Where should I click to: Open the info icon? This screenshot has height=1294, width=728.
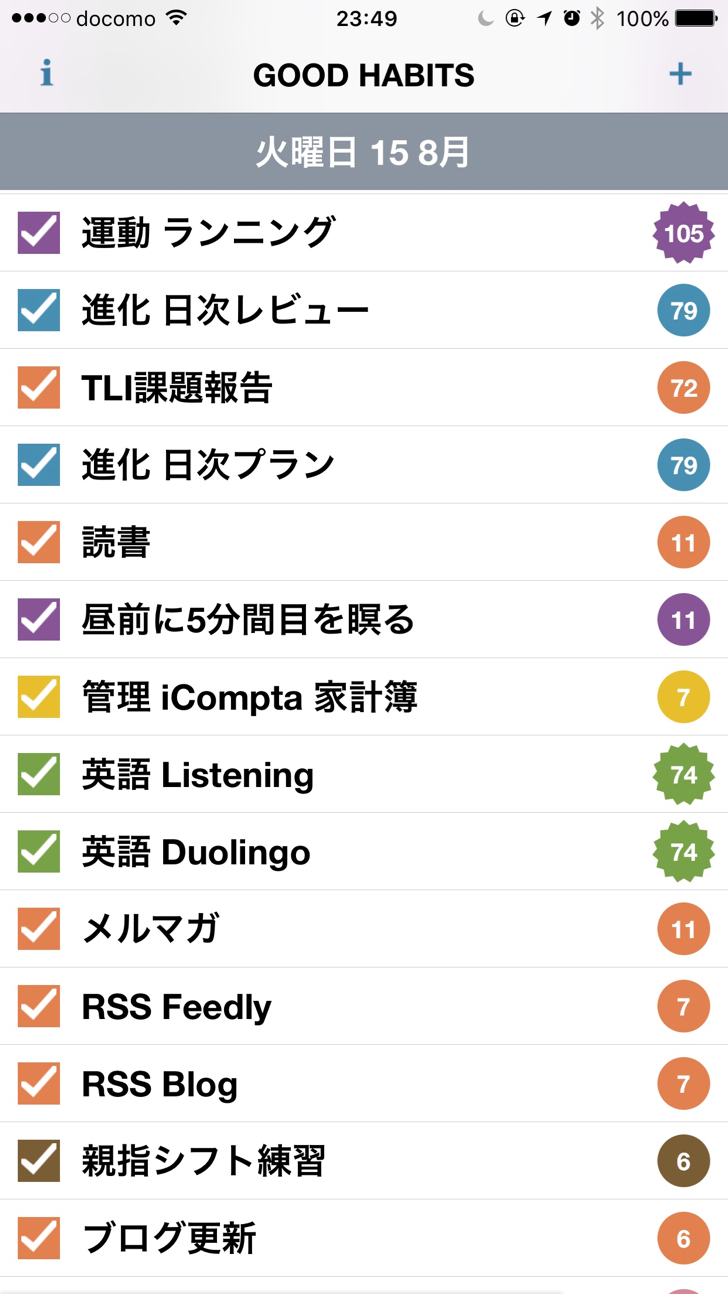click(46, 74)
